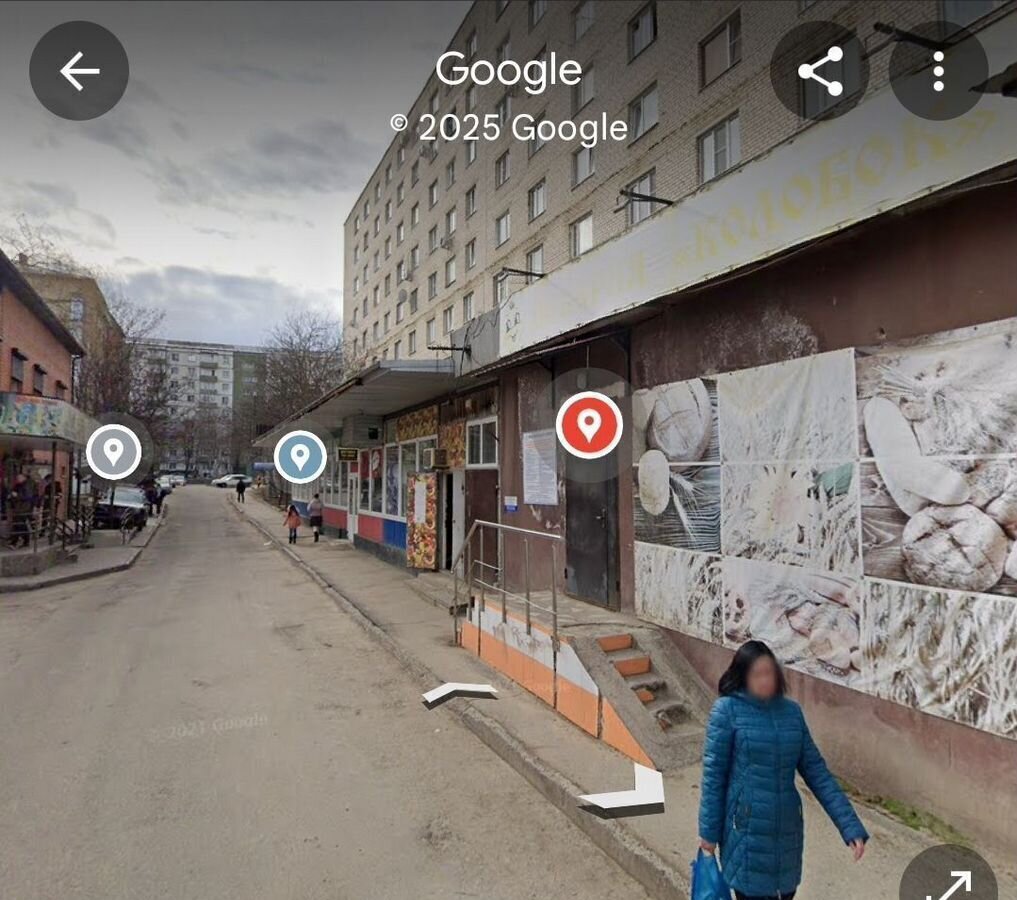Tap the red place marker pin

(x=589, y=425)
